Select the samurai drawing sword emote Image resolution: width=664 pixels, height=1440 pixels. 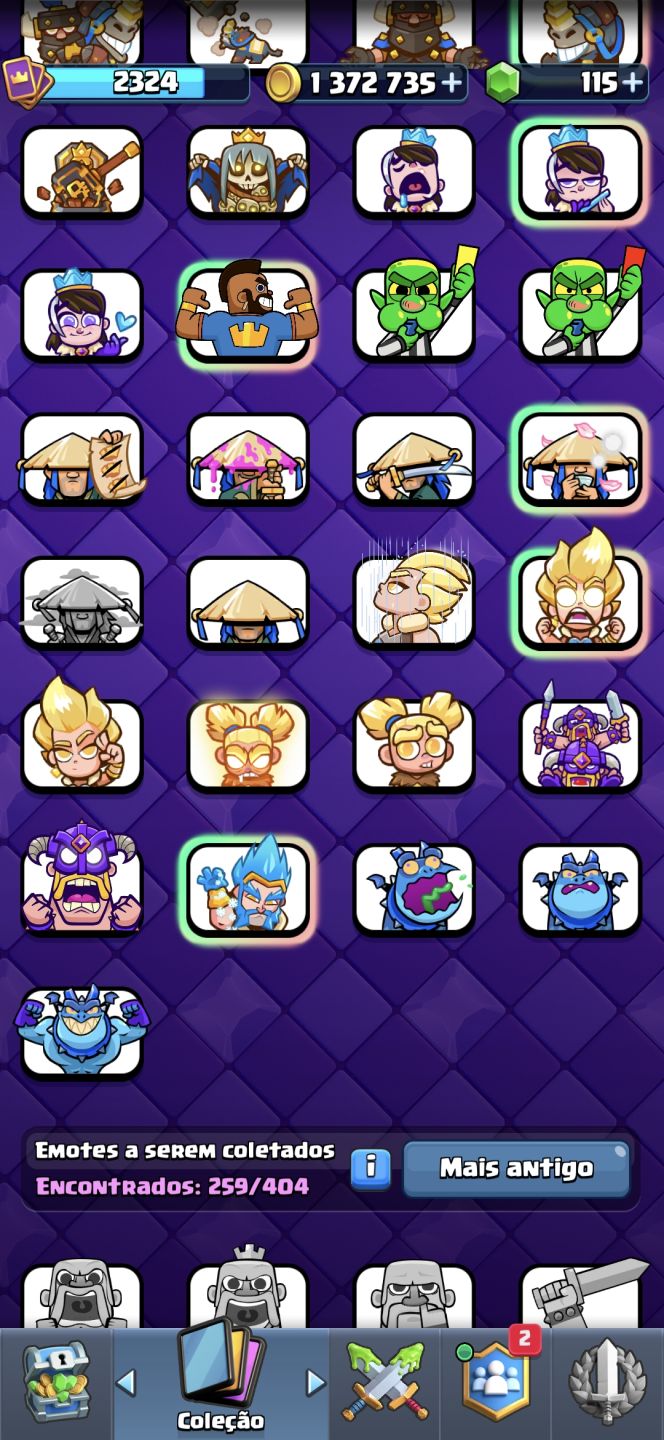click(414, 458)
